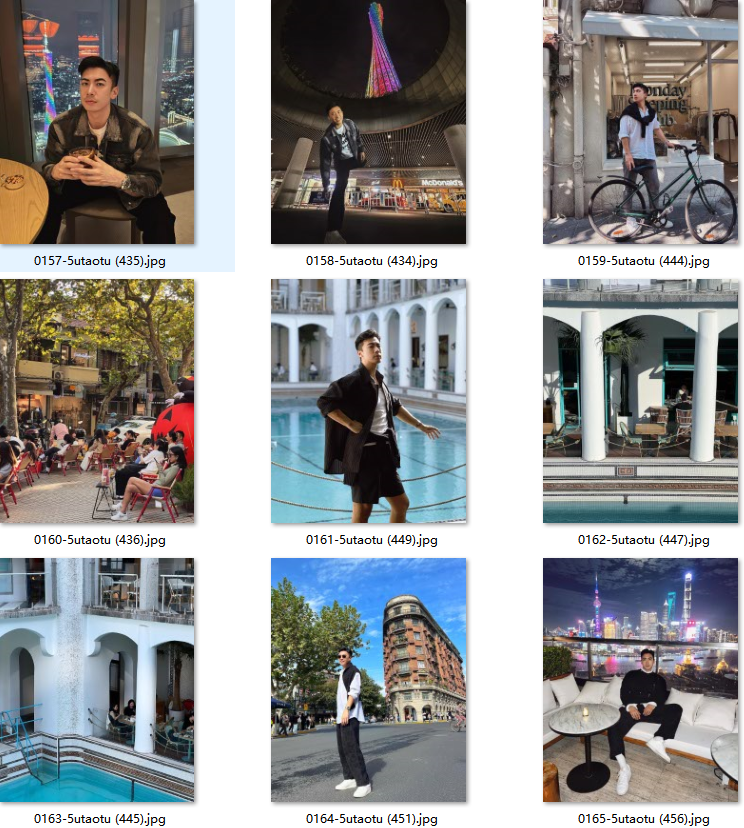This screenshot has height=828, width=744.
Task: Select the street photo 0164-5utaotu (451).jpg
Action: (x=368, y=680)
